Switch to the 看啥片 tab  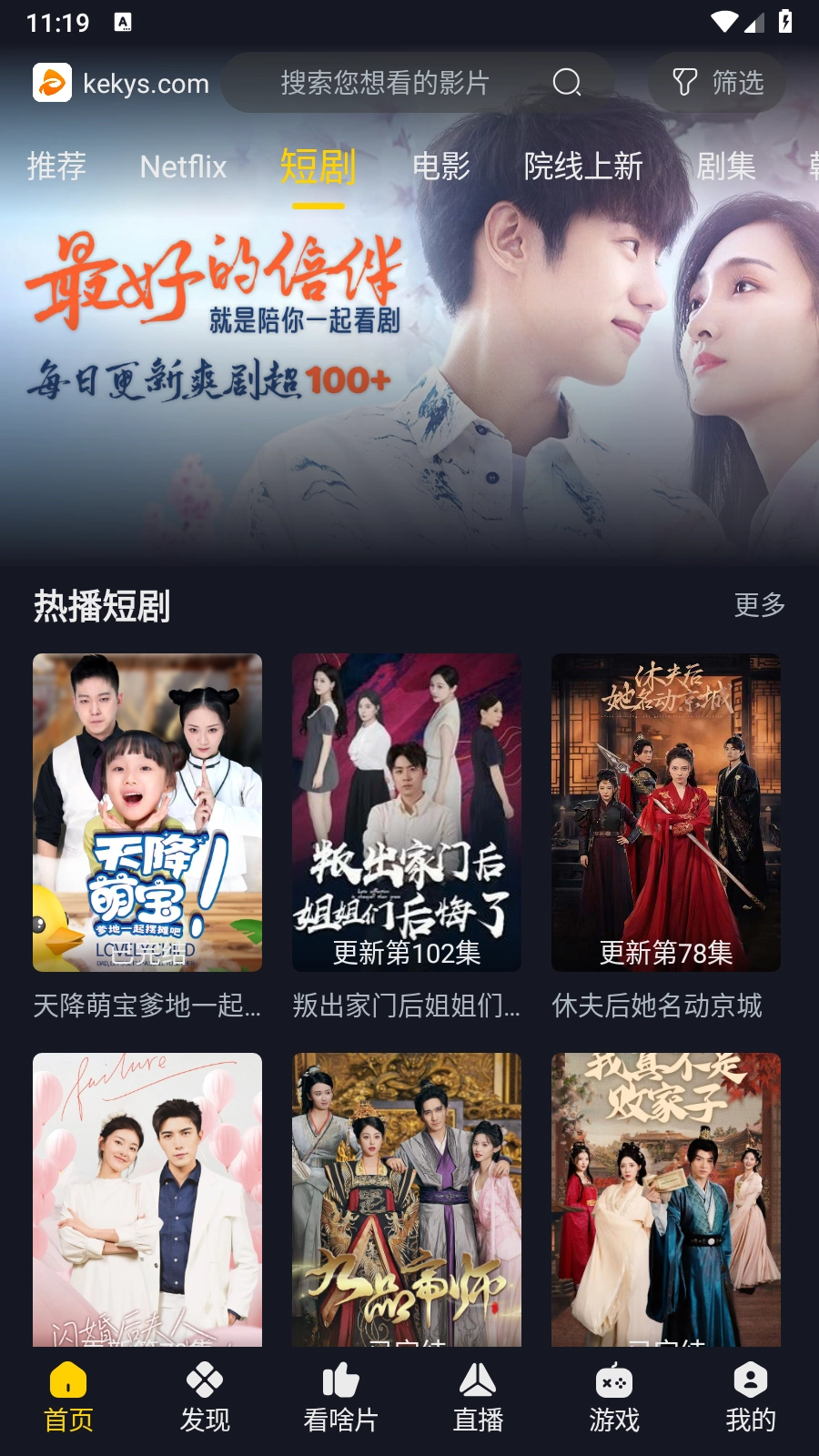[x=341, y=1398]
